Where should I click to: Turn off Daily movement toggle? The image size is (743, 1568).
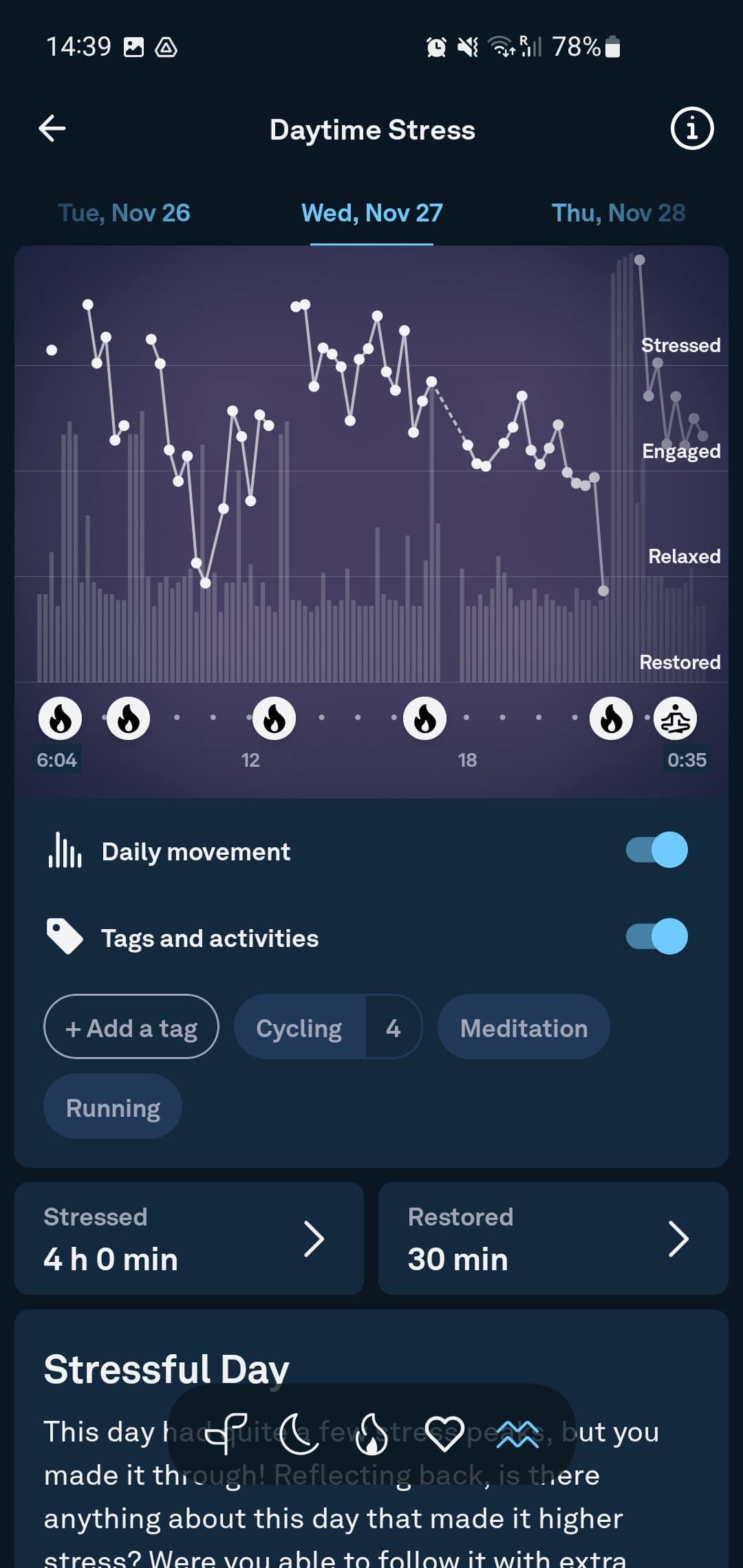656,850
